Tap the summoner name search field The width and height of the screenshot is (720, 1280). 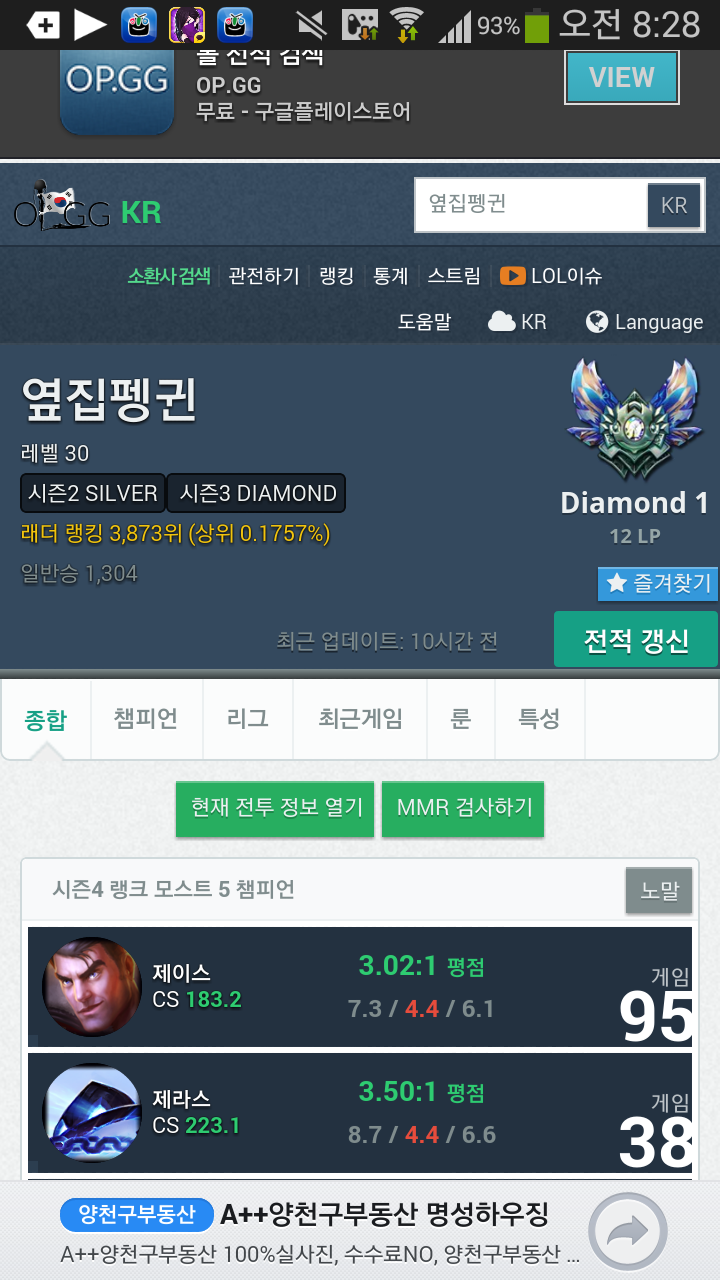point(530,205)
